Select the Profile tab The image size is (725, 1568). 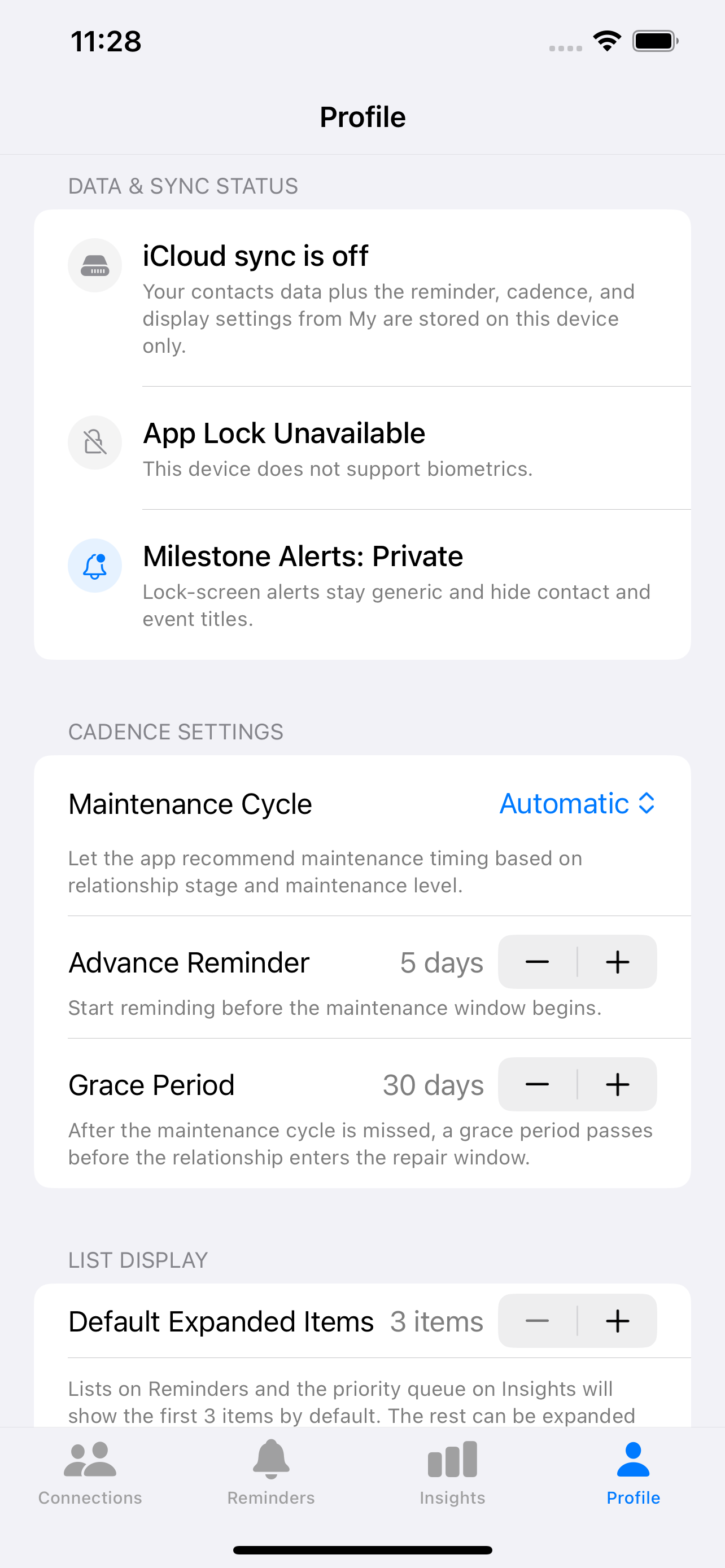pyautogui.click(x=633, y=1473)
